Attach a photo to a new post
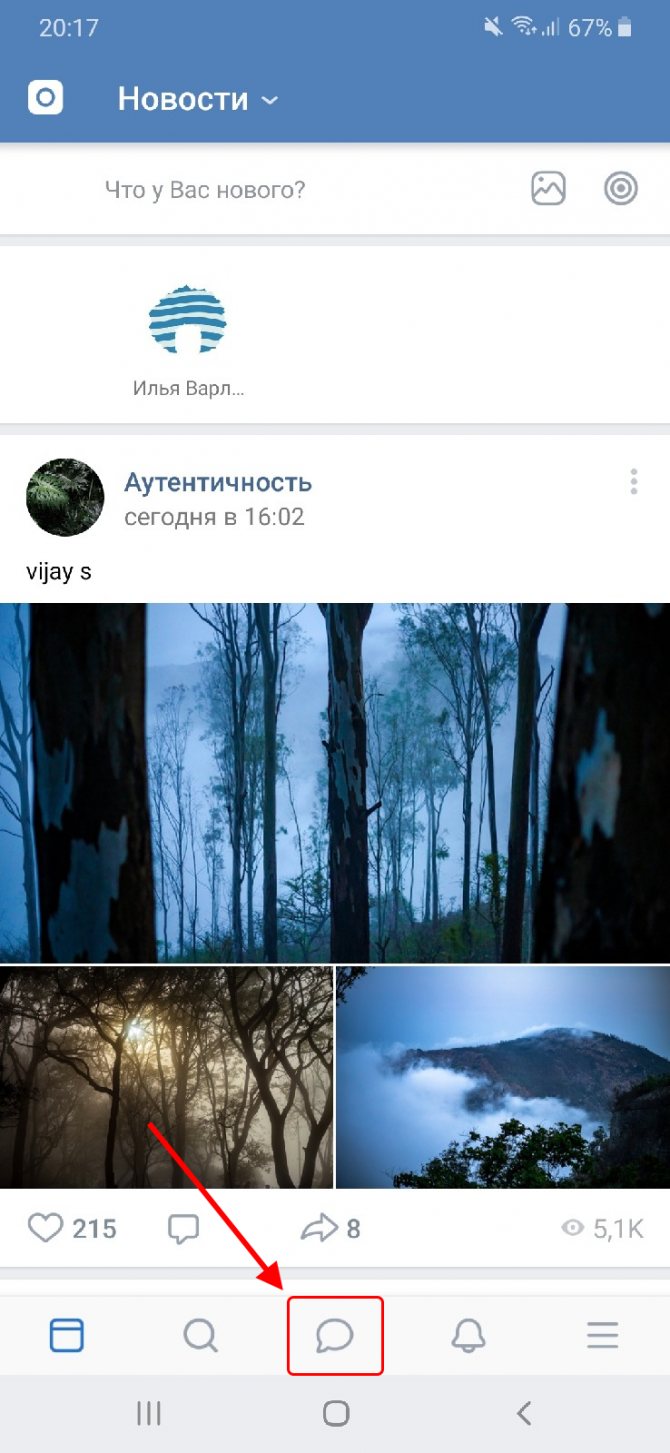670x1453 pixels. 548,188
